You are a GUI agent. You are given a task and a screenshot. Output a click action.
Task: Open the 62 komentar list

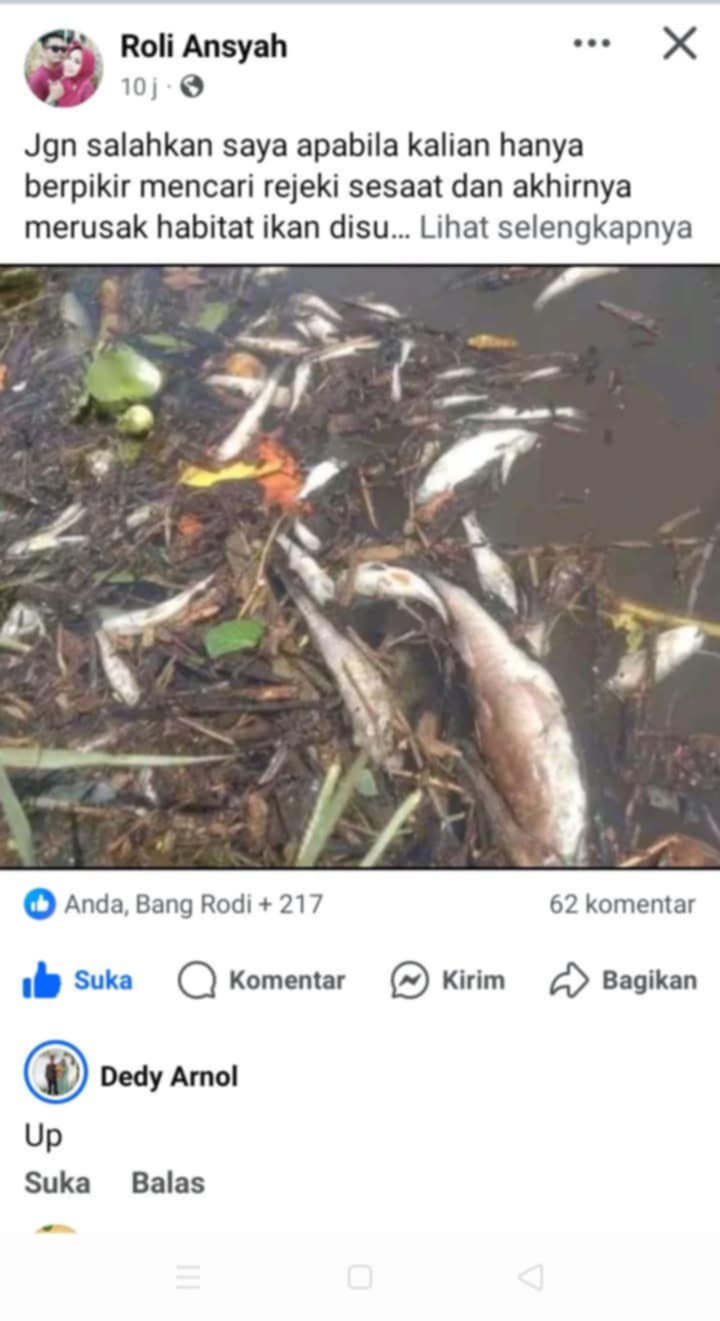pos(621,905)
